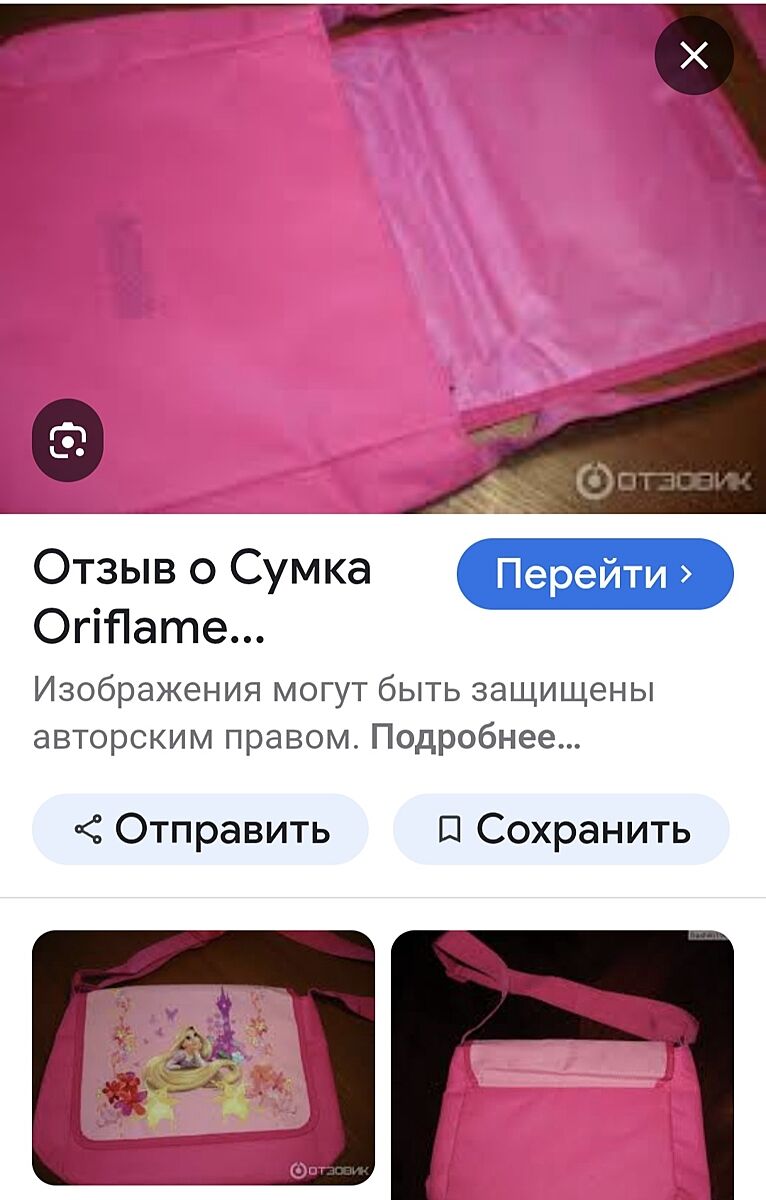Open the Отзыв о Сумка Oriflame title
This screenshot has width=766, height=1200.
(x=202, y=598)
